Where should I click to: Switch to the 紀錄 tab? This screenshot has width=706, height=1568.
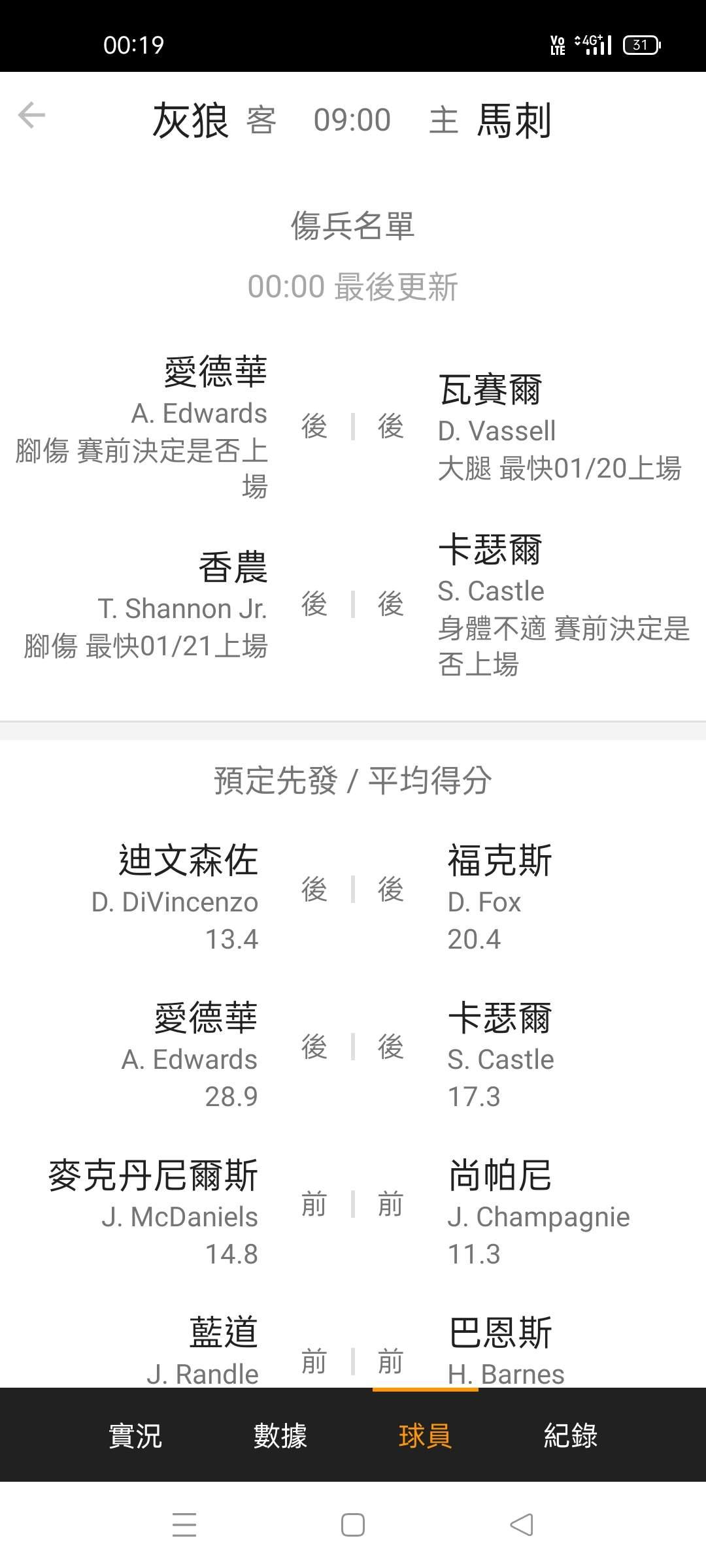(571, 1435)
